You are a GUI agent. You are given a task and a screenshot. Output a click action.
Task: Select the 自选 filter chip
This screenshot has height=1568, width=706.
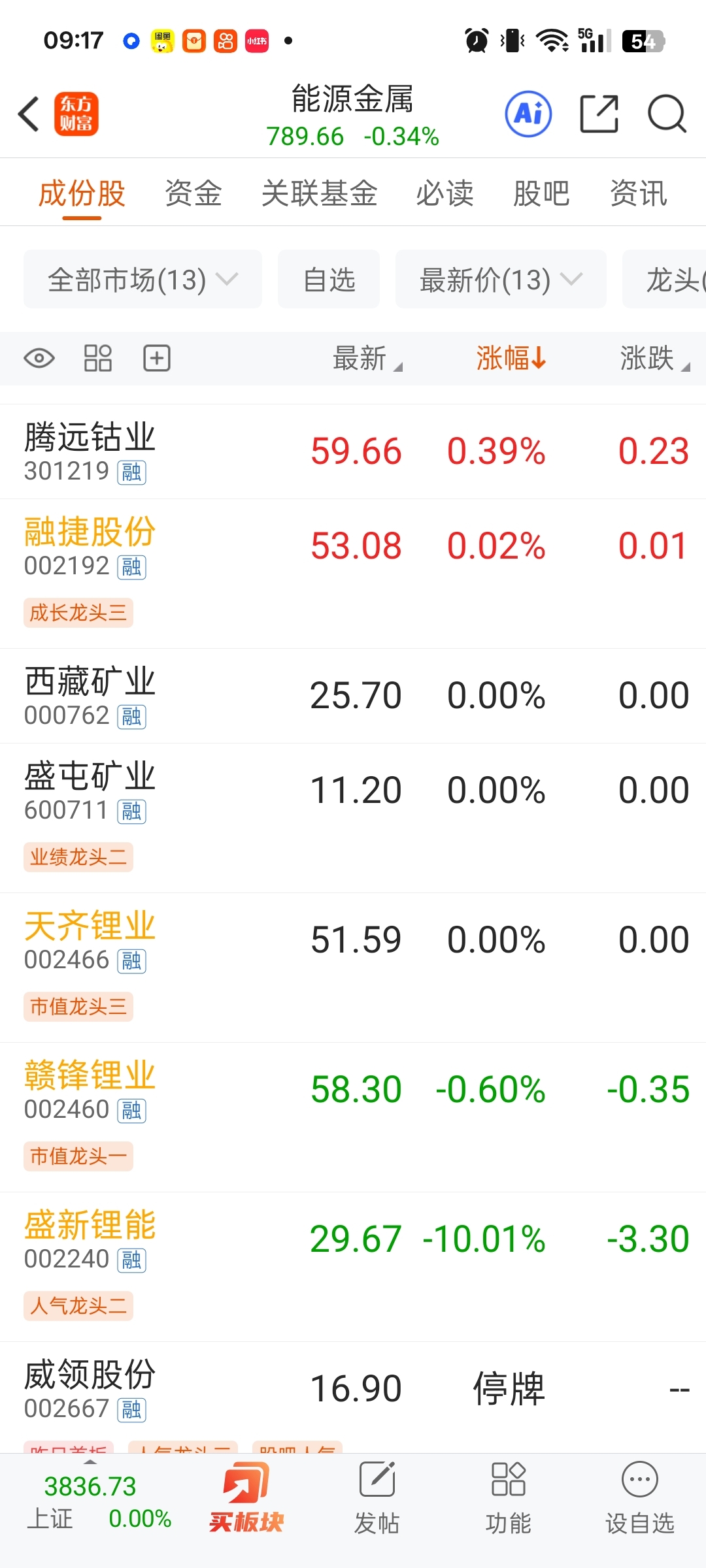(x=329, y=280)
